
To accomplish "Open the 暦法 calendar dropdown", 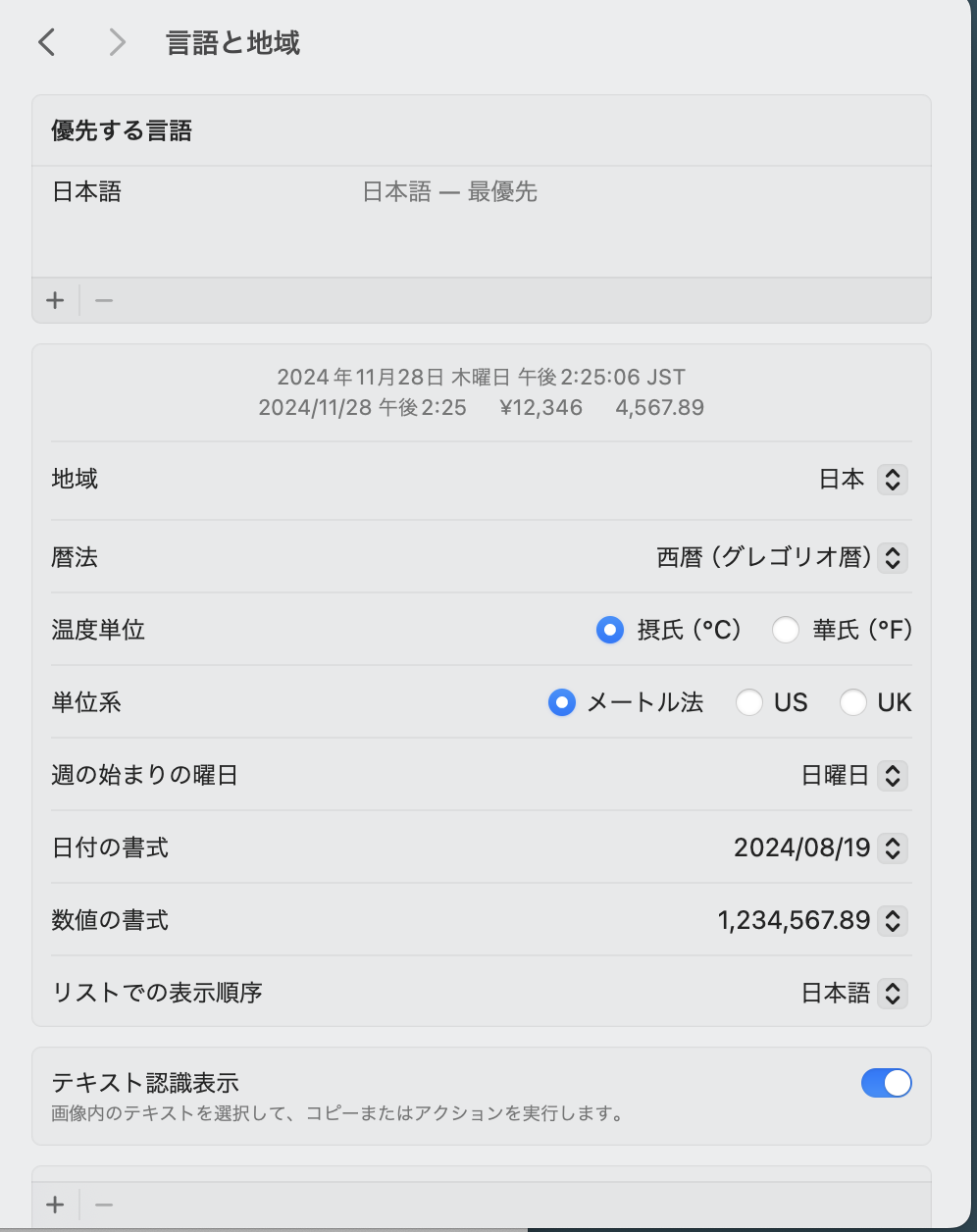I will click(x=892, y=558).
